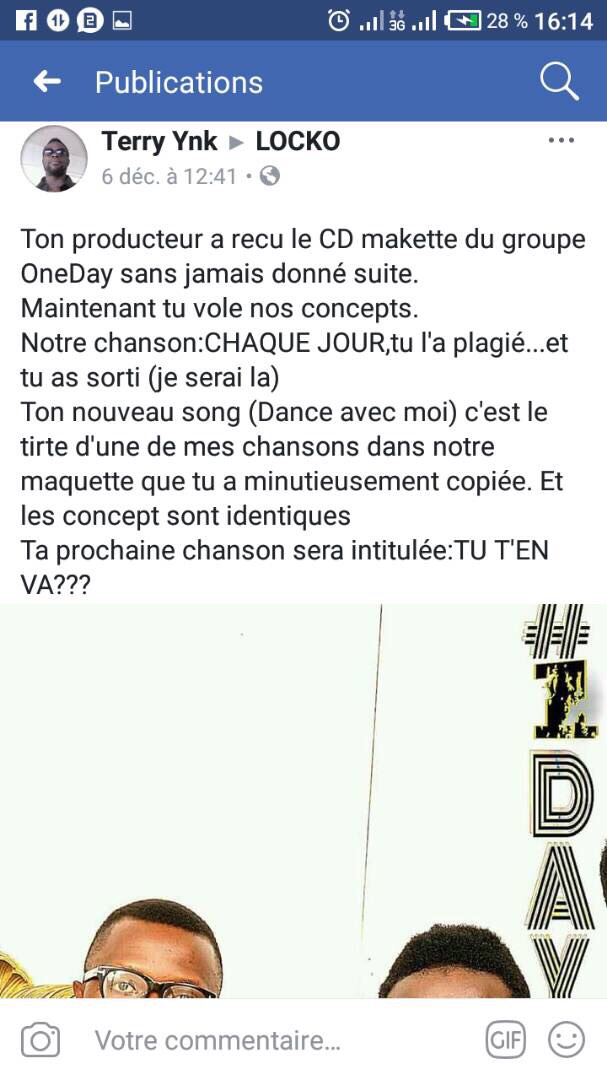Open Terry Ynk's profile picture
Screen dimensions: 607x1080
(x=54, y=158)
